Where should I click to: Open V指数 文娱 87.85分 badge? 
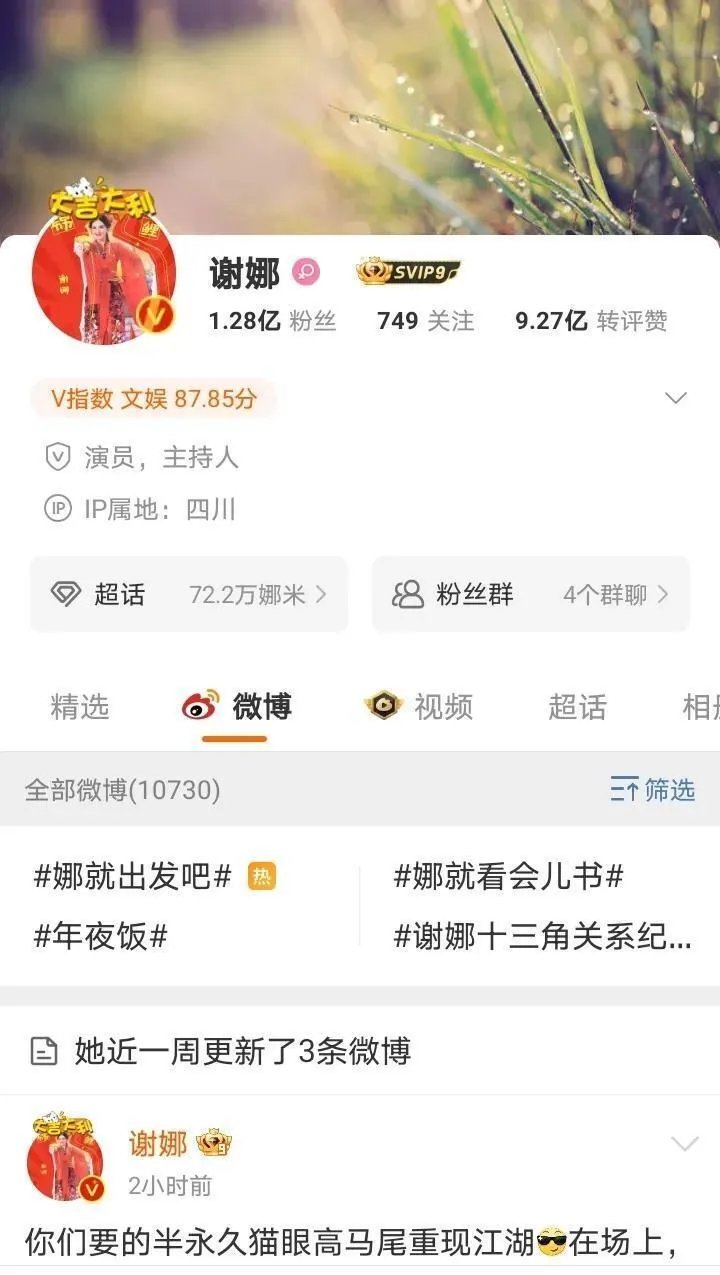153,399
